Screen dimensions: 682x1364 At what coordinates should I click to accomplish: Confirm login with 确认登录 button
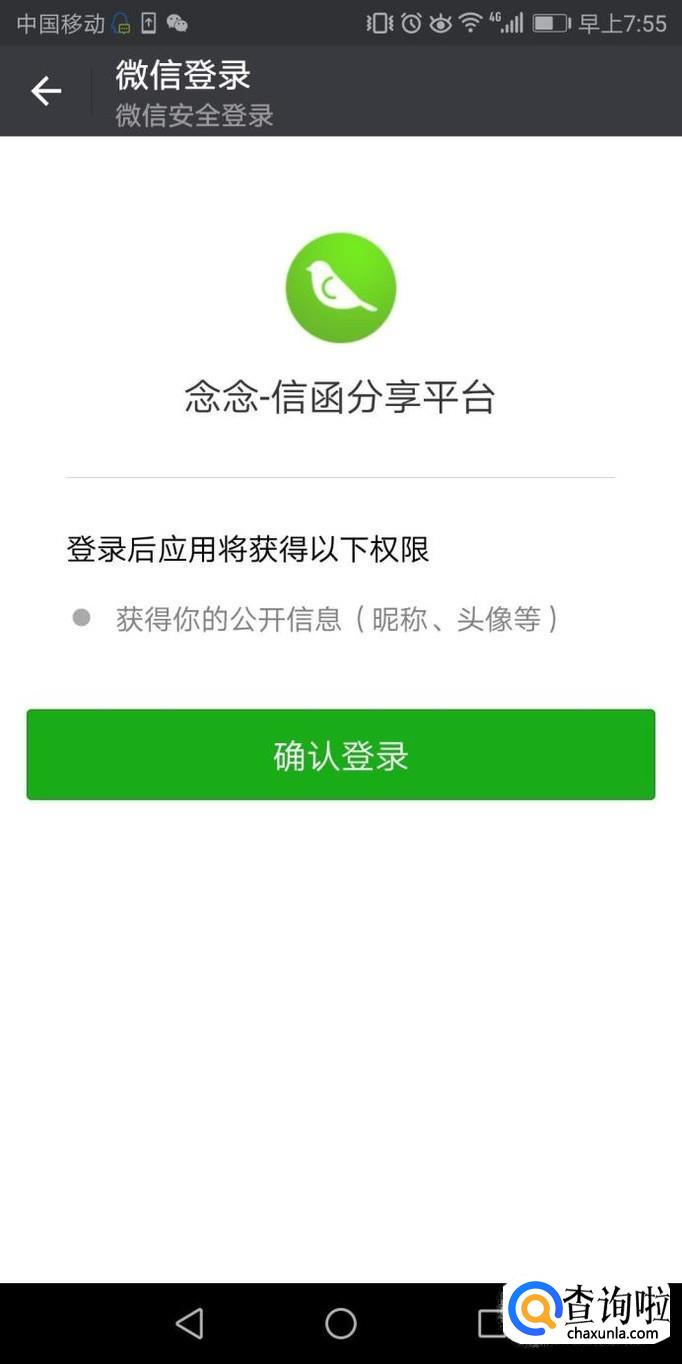(x=340, y=755)
